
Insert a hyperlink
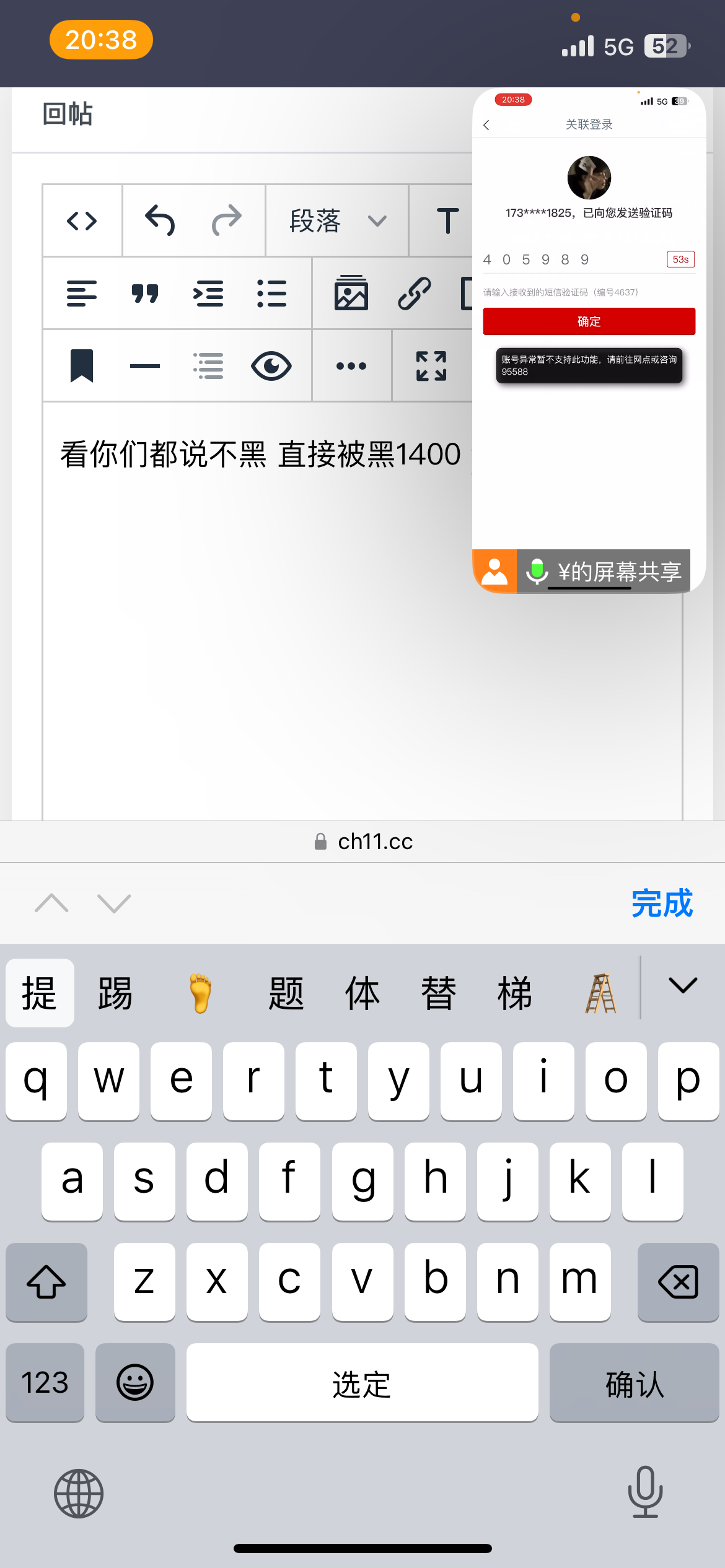pos(414,294)
